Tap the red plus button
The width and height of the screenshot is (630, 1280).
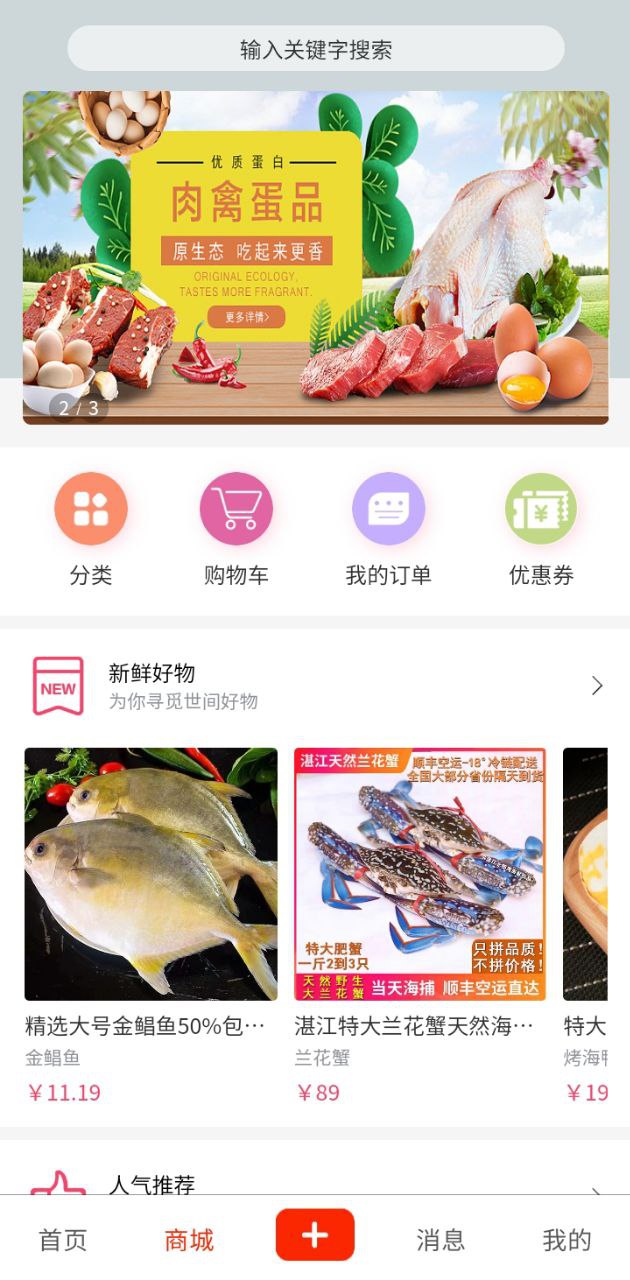click(315, 1235)
